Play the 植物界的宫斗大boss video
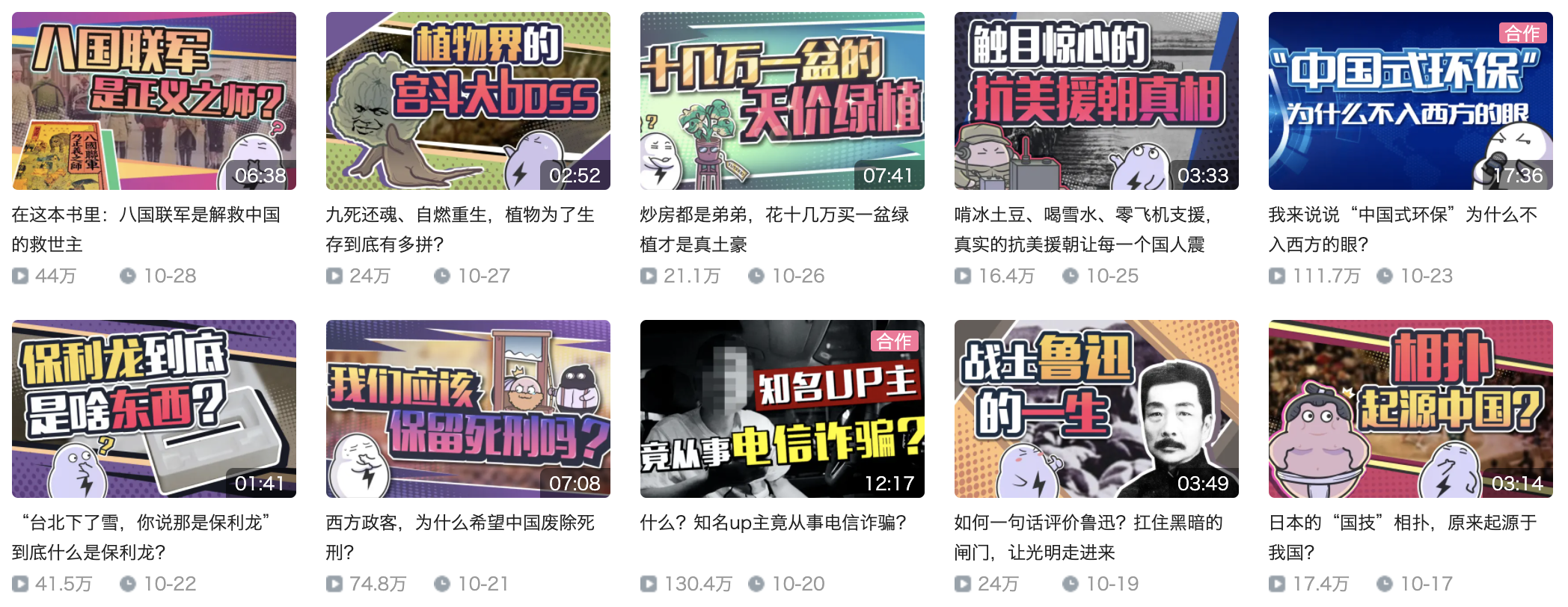The image size is (1568, 607). click(468, 101)
